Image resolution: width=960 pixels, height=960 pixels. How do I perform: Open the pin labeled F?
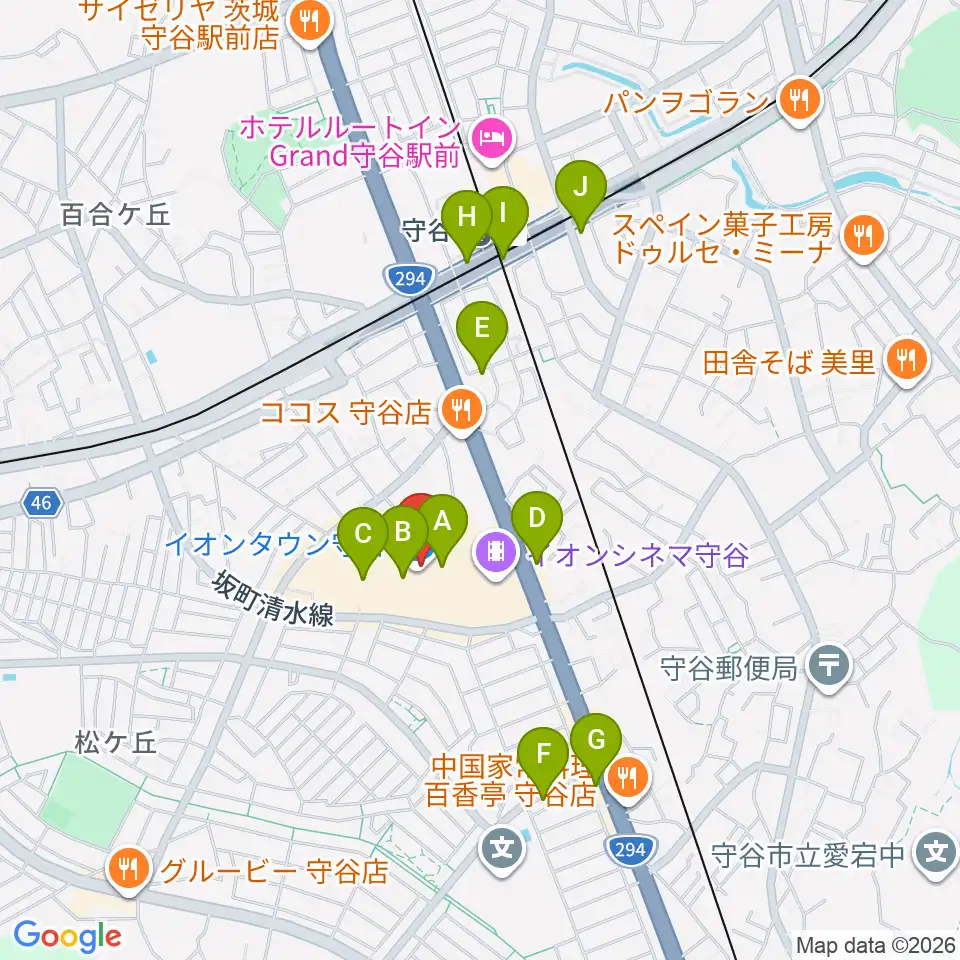tap(545, 752)
